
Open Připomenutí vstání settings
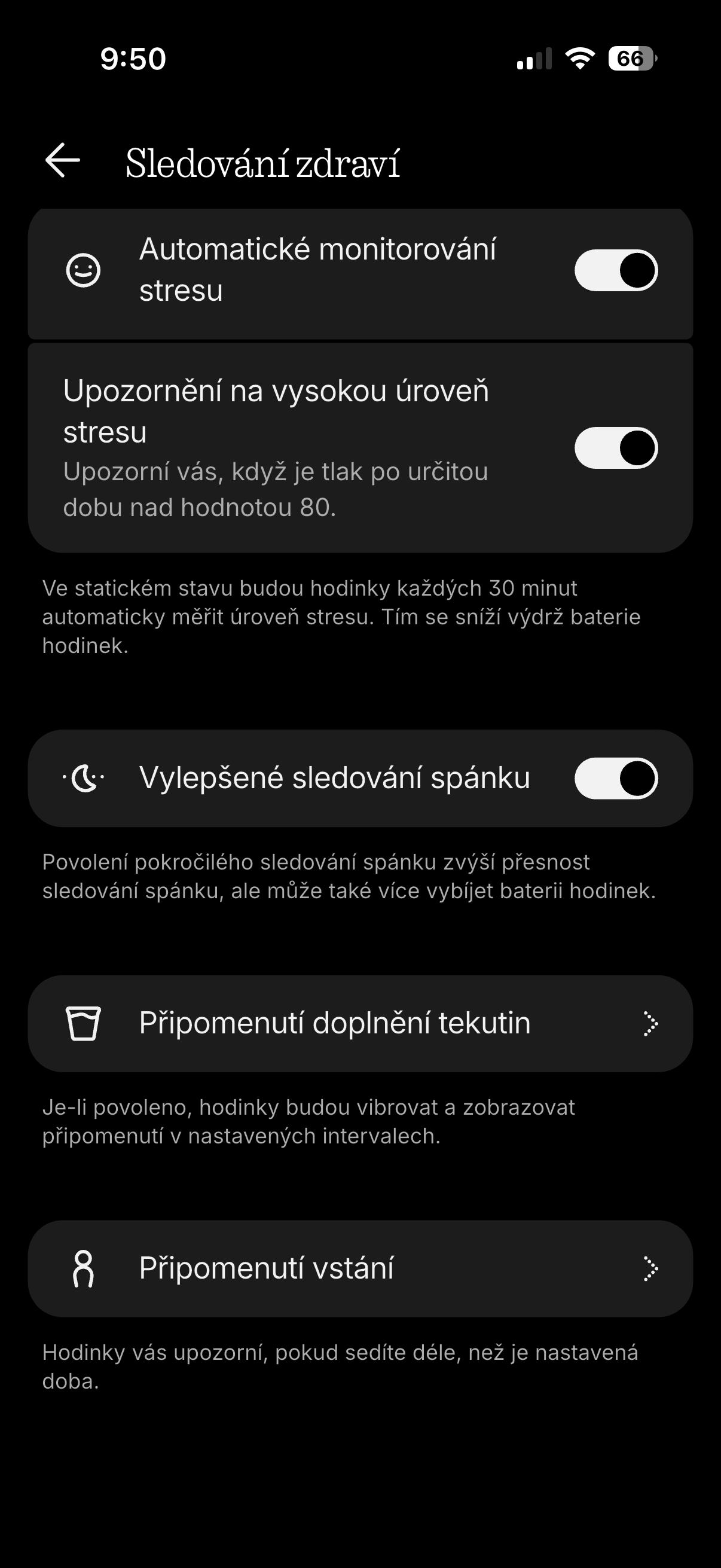tap(360, 1268)
